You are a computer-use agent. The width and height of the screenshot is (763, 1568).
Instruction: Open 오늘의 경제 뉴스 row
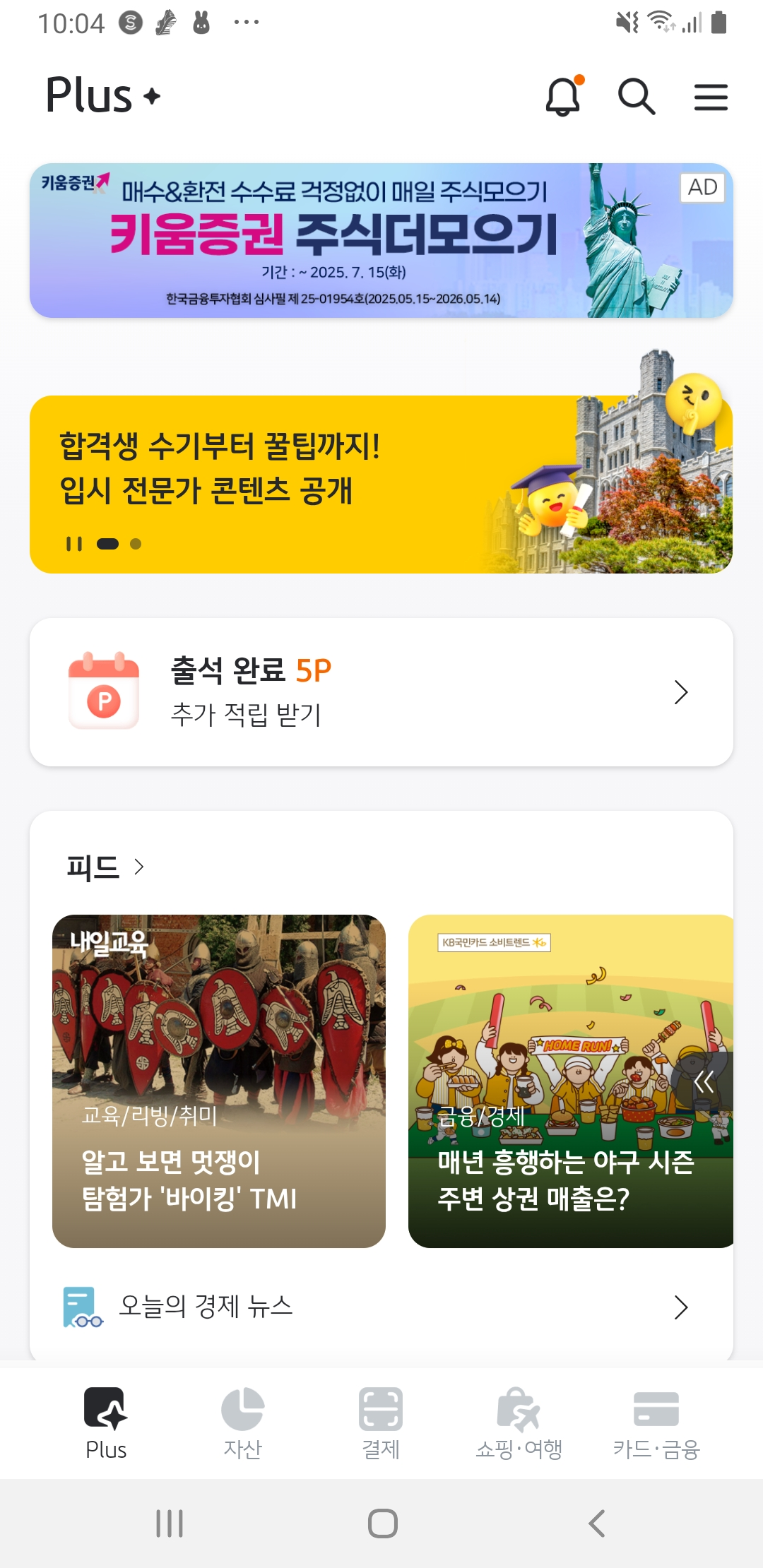click(x=381, y=1307)
